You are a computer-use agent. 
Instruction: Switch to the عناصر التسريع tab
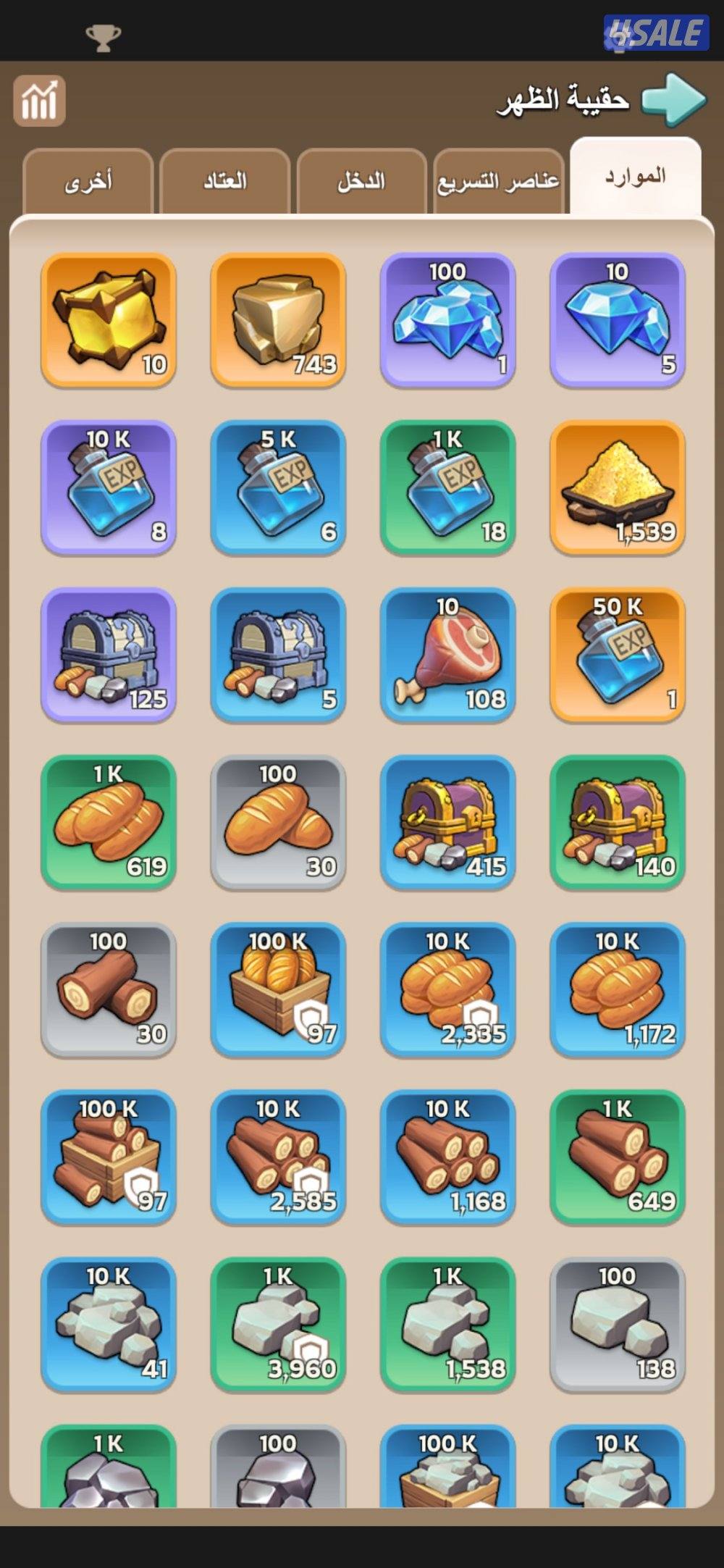coord(498,181)
